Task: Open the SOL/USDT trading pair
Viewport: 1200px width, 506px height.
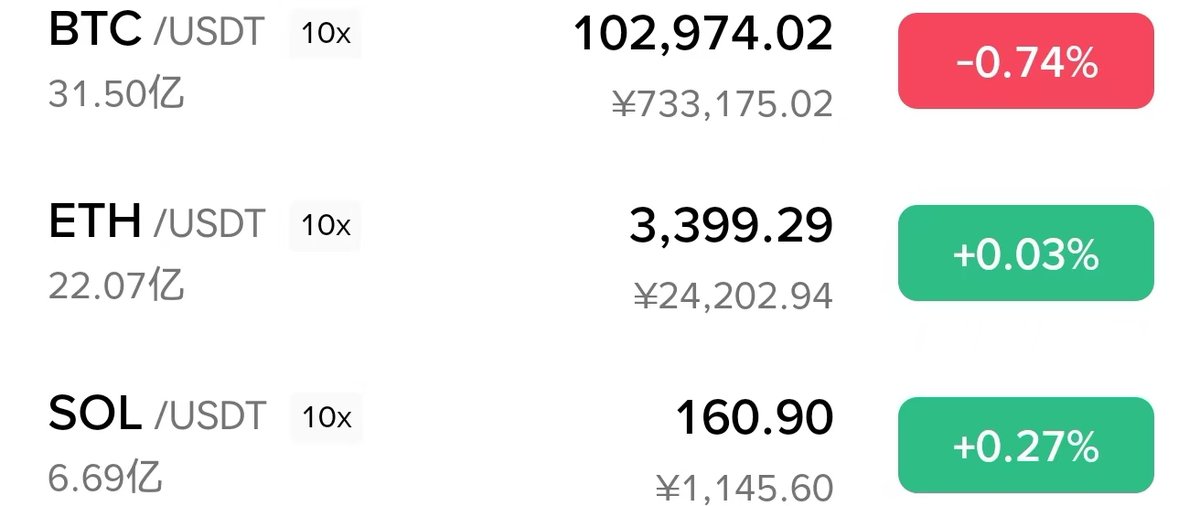Action: pyautogui.click(x=157, y=415)
